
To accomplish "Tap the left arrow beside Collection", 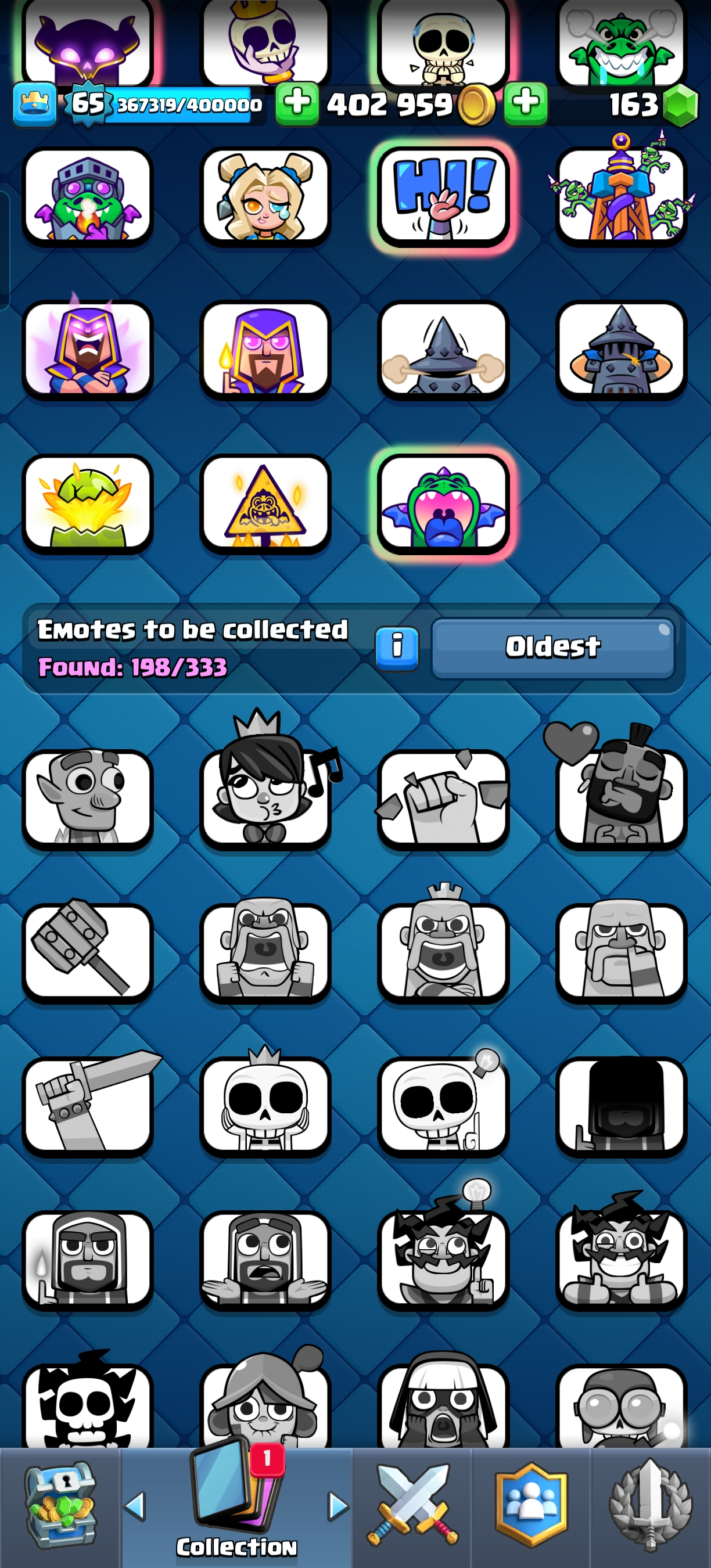I will (135, 1506).
